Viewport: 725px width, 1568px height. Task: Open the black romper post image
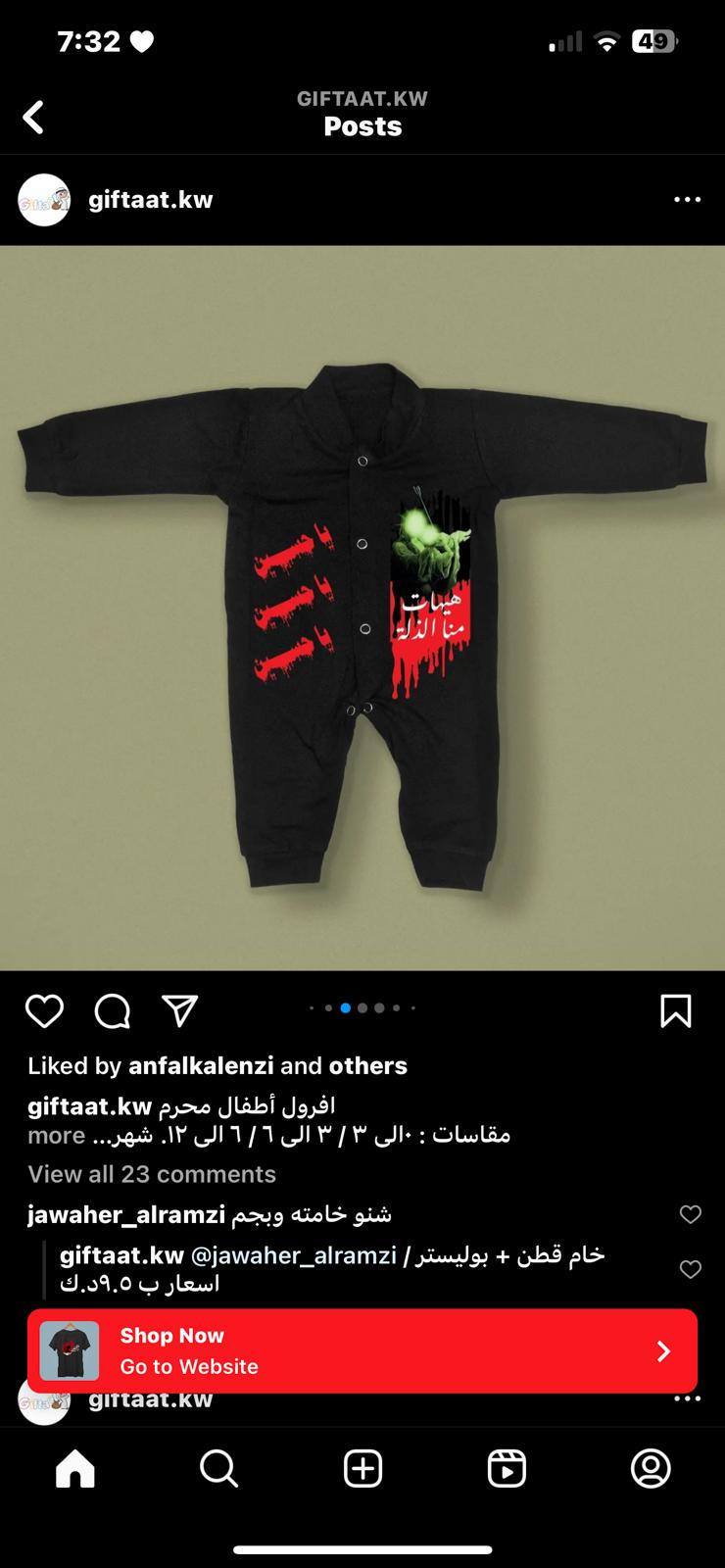(x=362, y=608)
